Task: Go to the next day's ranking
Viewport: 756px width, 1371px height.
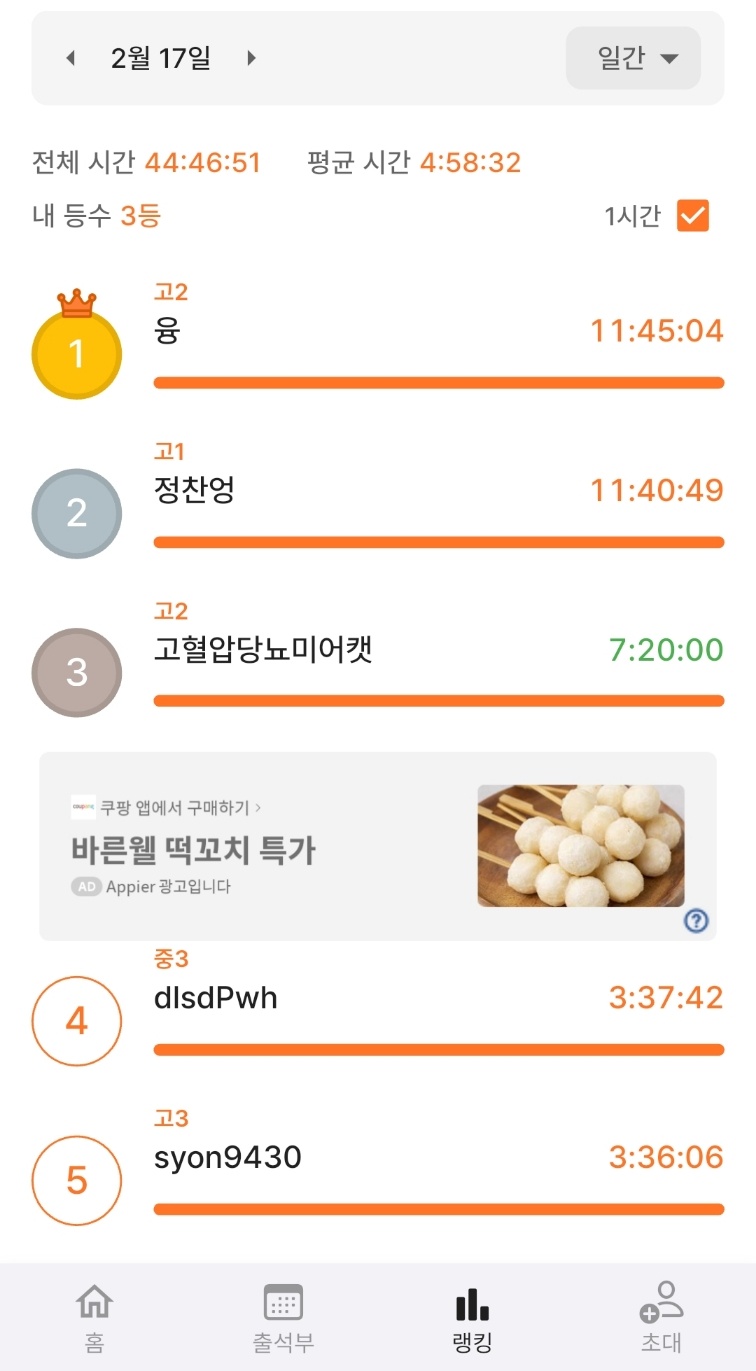Action: pos(251,59)
